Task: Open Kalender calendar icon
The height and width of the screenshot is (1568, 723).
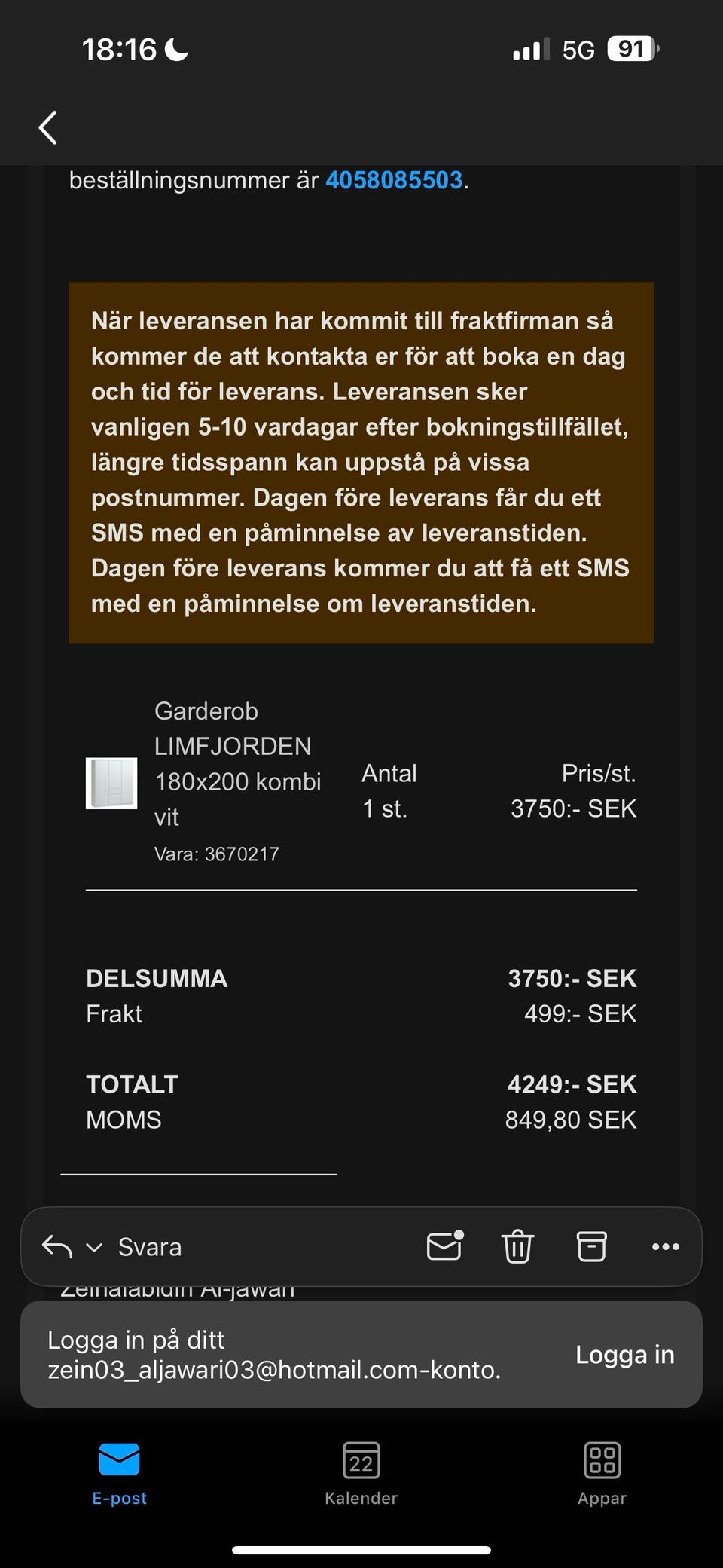Action: pos(361,1460)
